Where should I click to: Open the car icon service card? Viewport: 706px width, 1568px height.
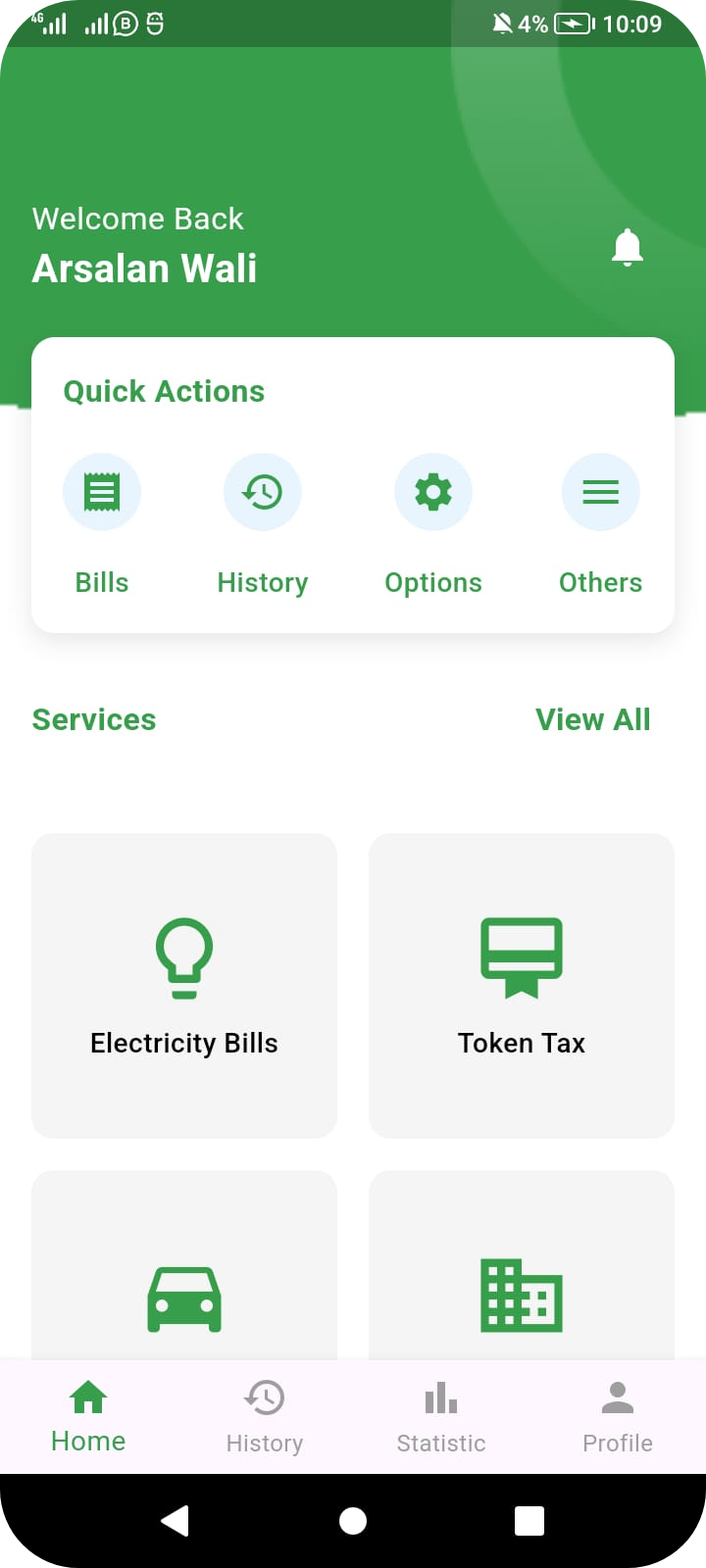click(184, 1274)
